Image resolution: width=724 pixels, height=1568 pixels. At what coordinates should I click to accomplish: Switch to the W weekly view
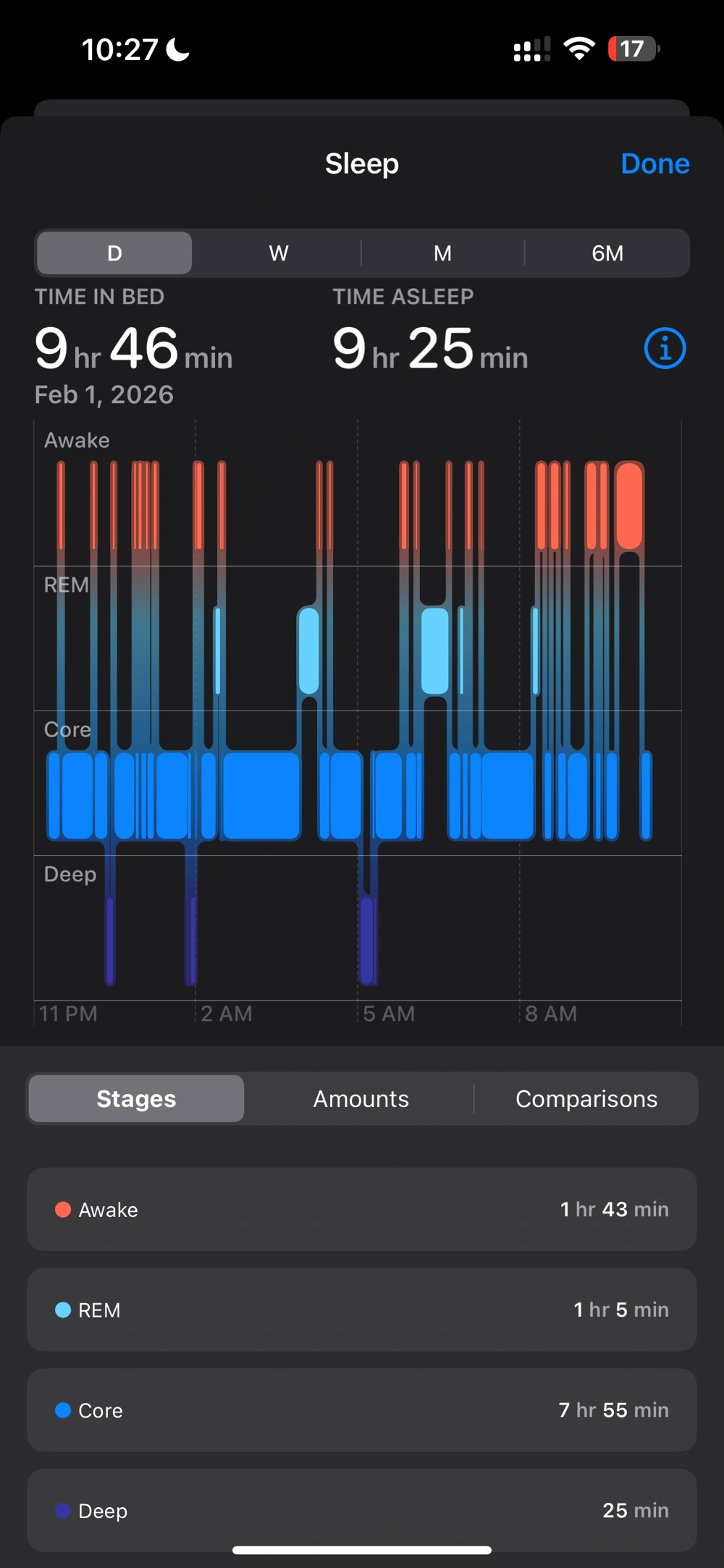click(279, 253)
